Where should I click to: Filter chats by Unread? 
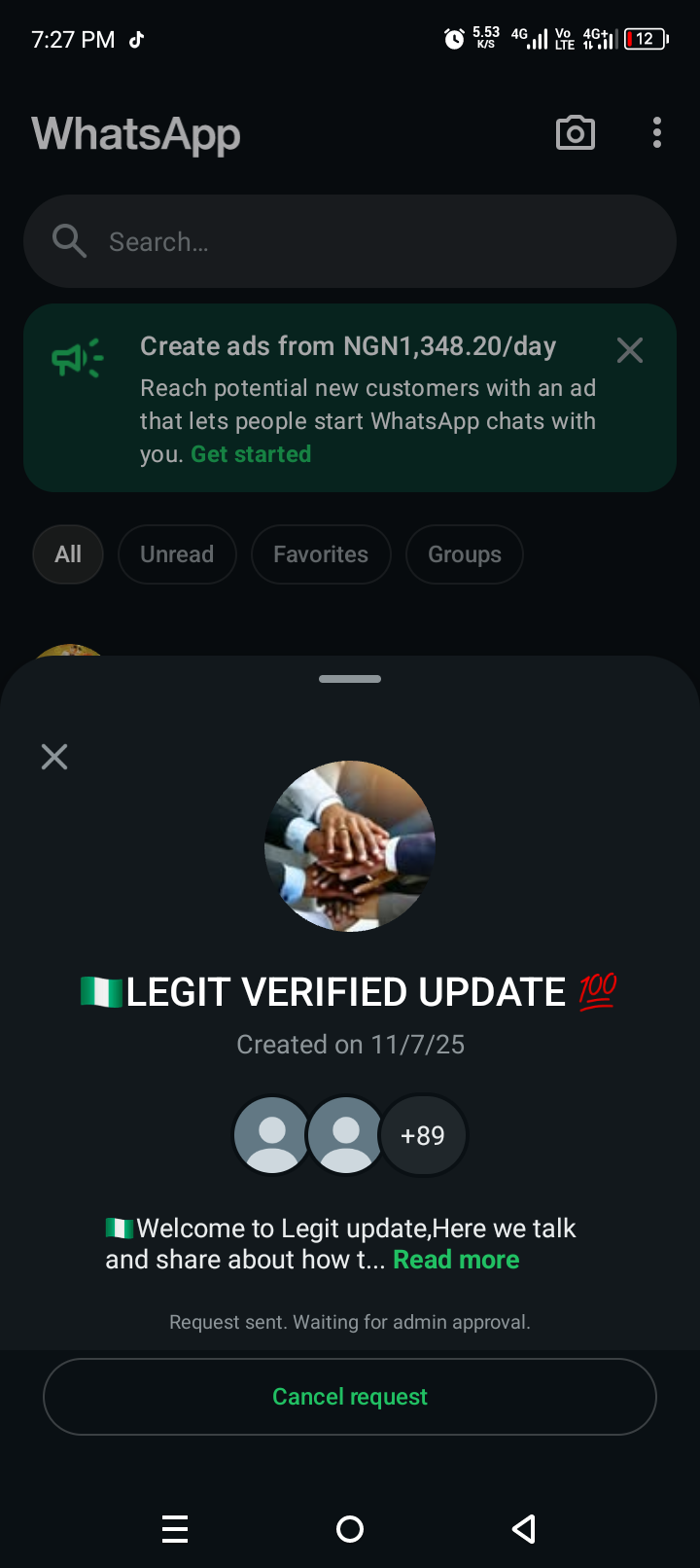tap(177, 554)
